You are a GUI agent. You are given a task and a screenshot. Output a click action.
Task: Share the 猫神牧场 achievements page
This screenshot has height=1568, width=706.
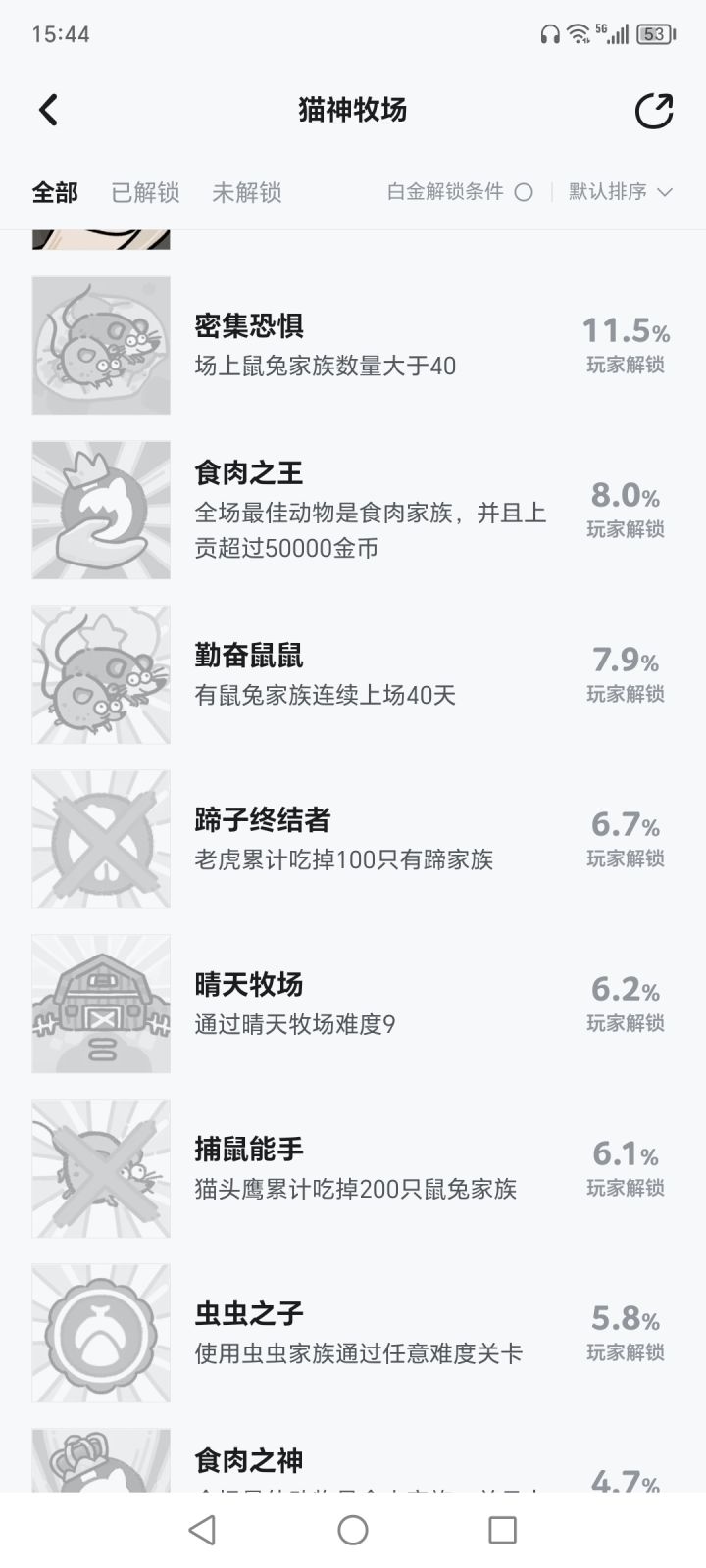click(x=654, y=110)
